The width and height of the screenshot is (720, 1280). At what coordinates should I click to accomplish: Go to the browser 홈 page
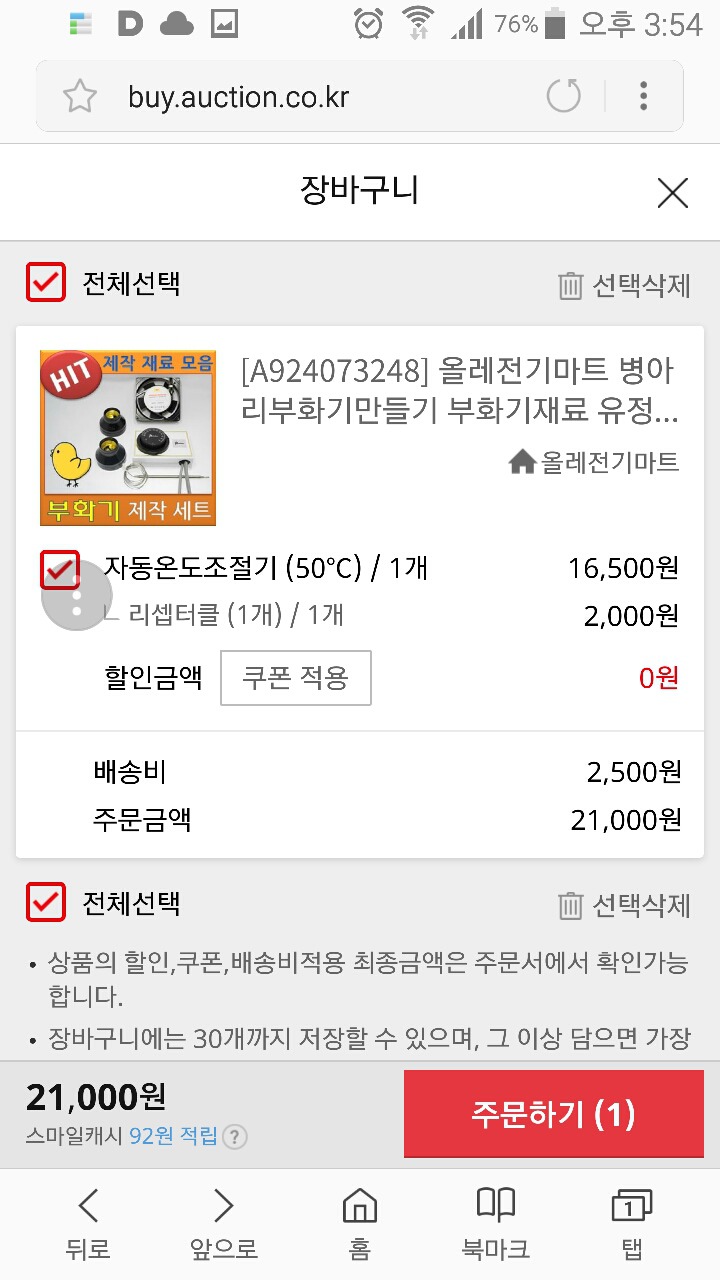pos(360,1223)
